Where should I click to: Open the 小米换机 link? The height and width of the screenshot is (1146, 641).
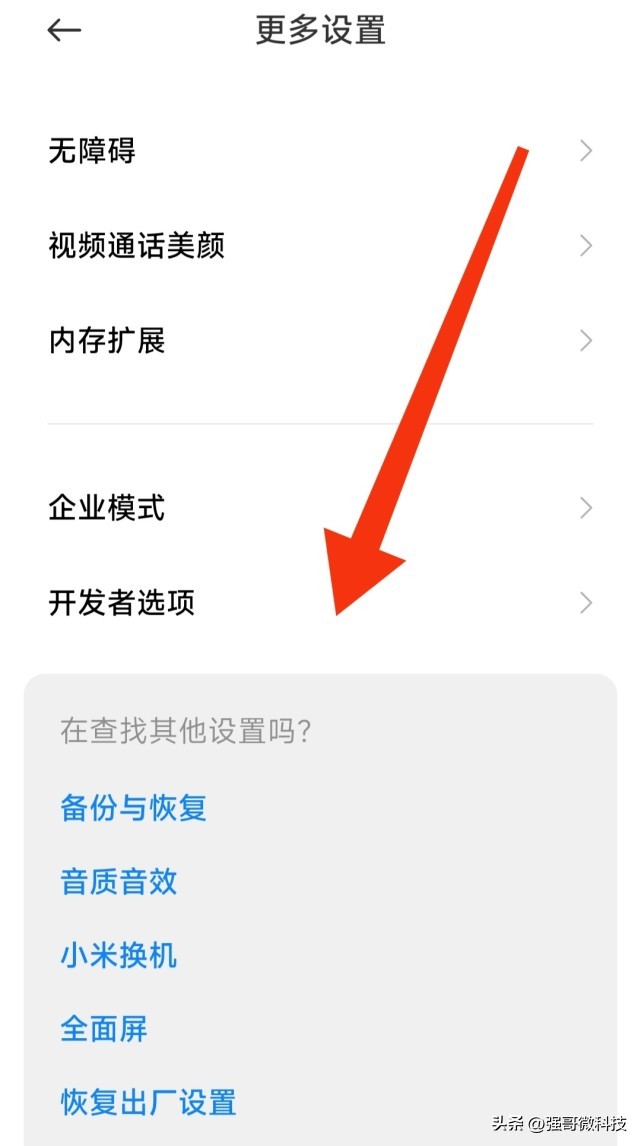pos(119,955)
